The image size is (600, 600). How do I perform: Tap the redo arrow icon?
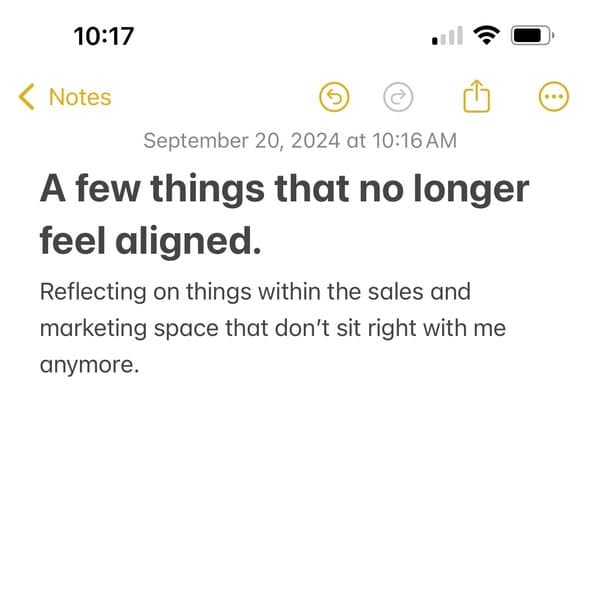point(398,97)
